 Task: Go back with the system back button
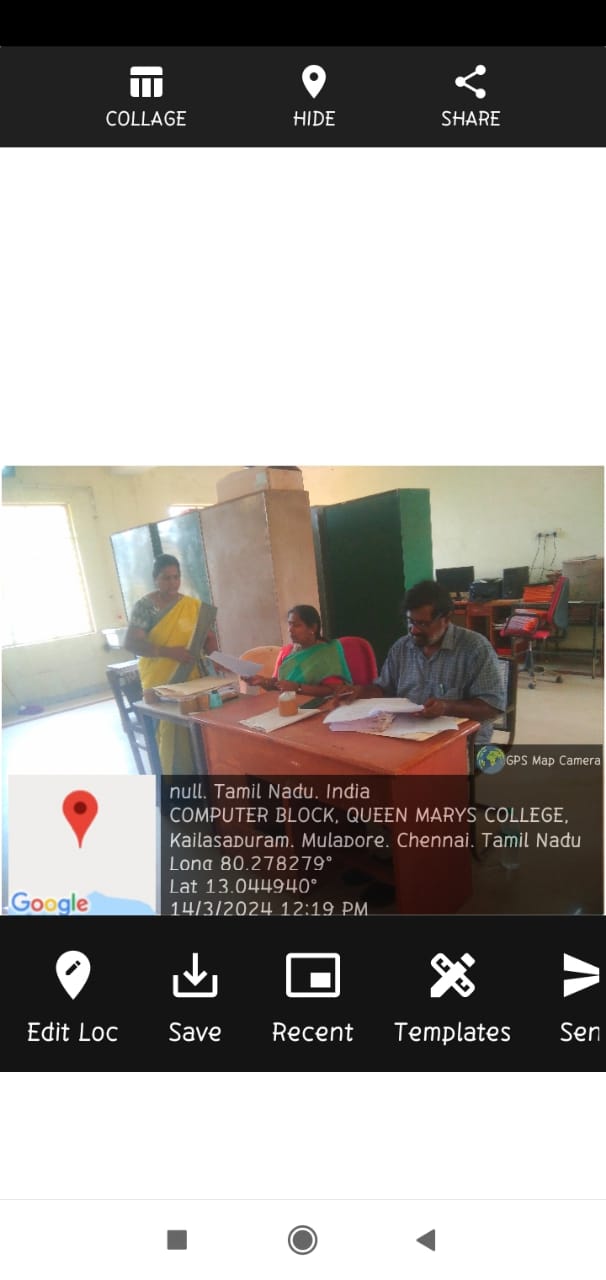426,1240
